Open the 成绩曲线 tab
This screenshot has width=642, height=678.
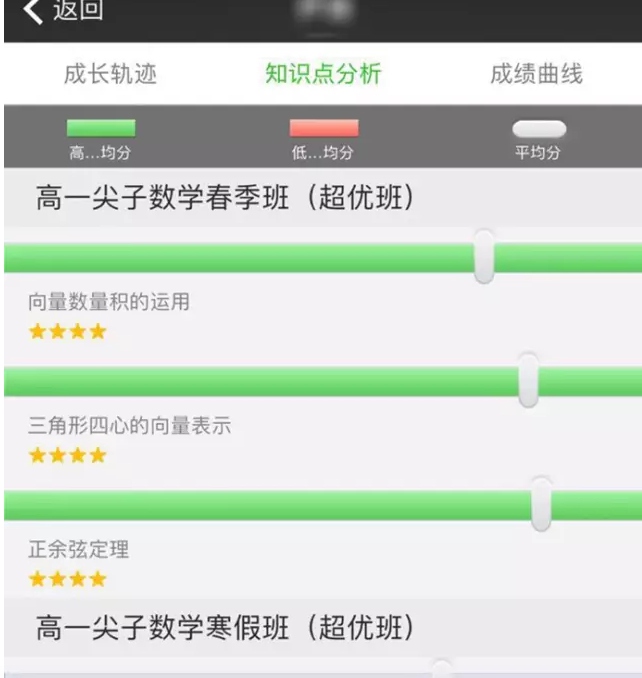535,74
